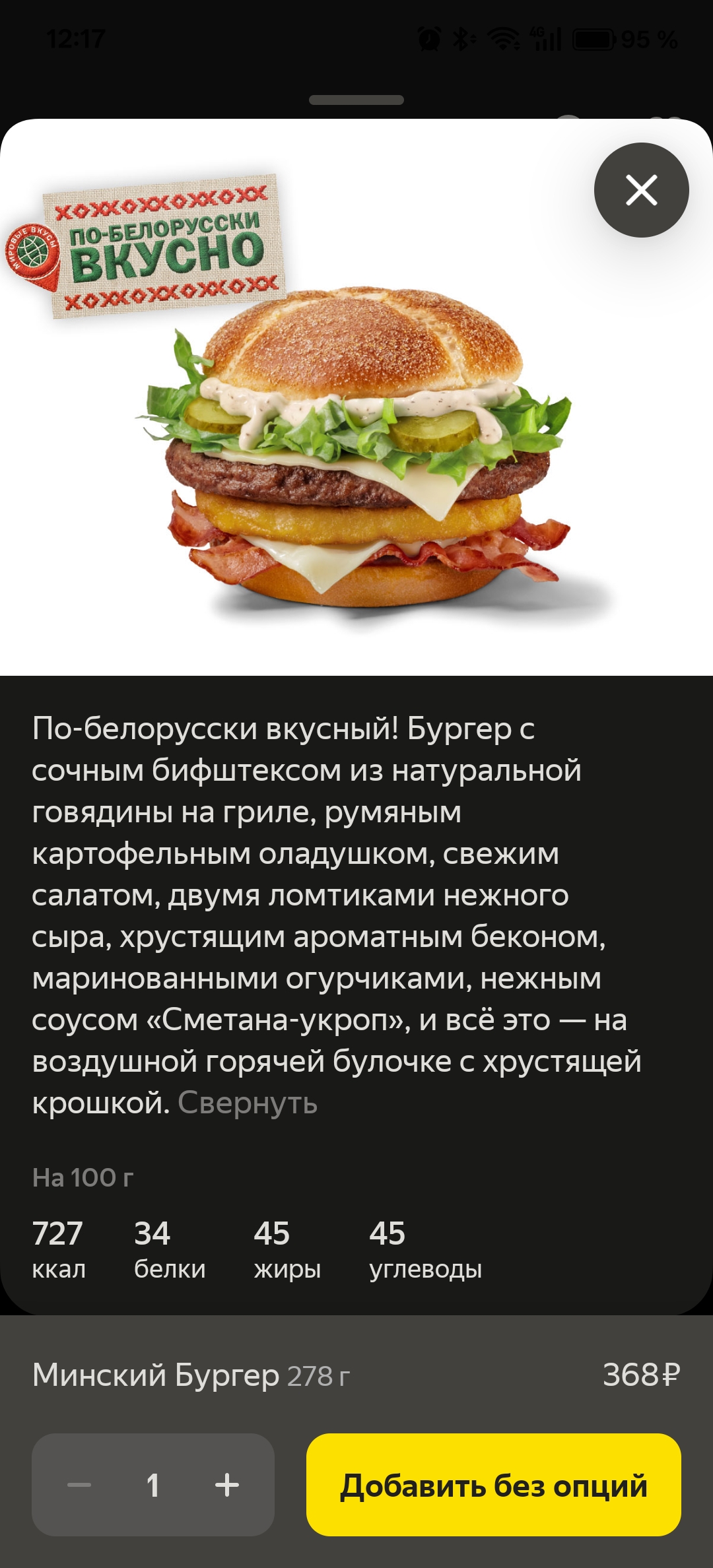The image size is (713, 1568).
Task: Close the Минский Бургер details sheet
Action: 641,190
